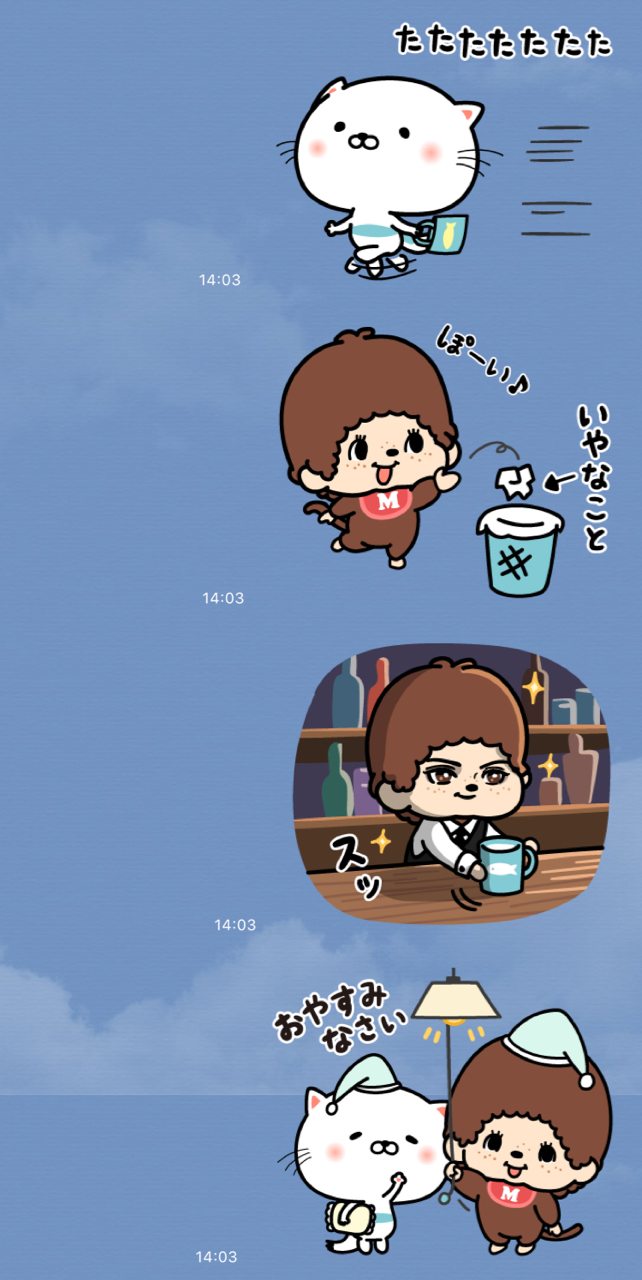The height and width of the screenshot is (1280, 642).
Task: Tap the bartender monkey sticker
Action: click(x=450, y=785)
